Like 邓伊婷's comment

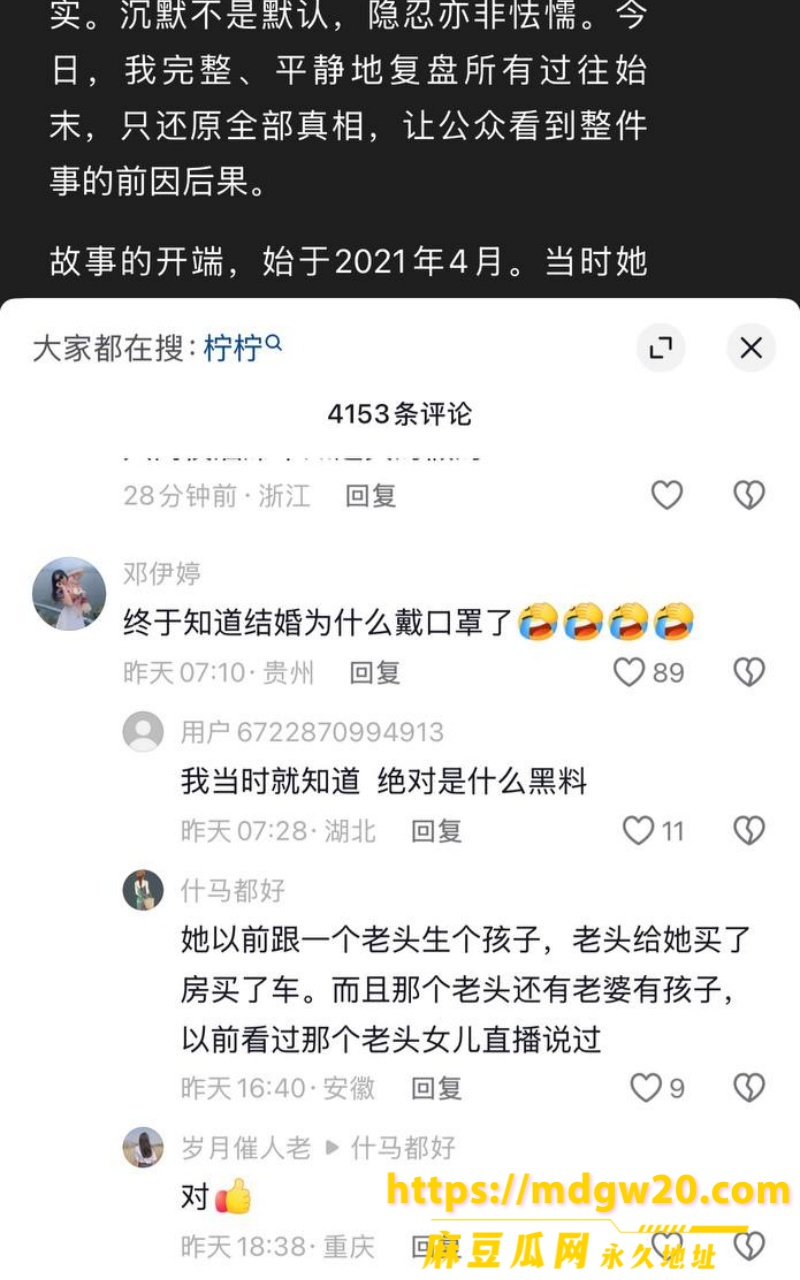[629, 672]
